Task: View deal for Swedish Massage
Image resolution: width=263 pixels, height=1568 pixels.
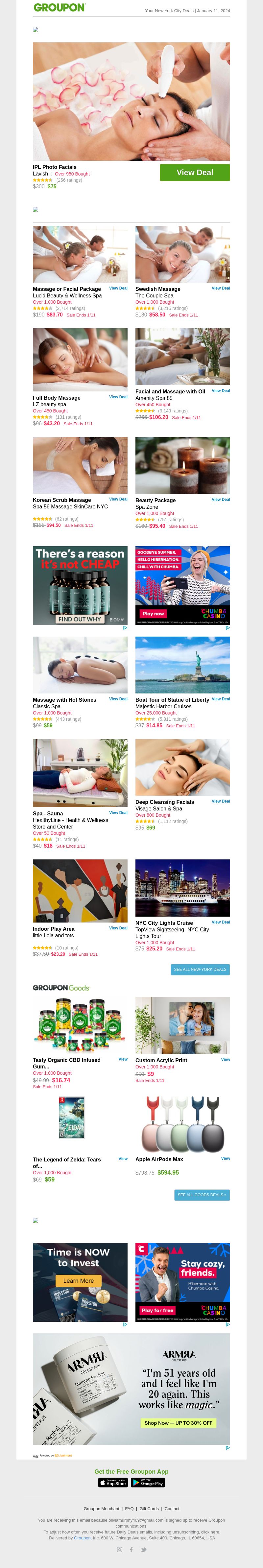Action: (220, 289)
